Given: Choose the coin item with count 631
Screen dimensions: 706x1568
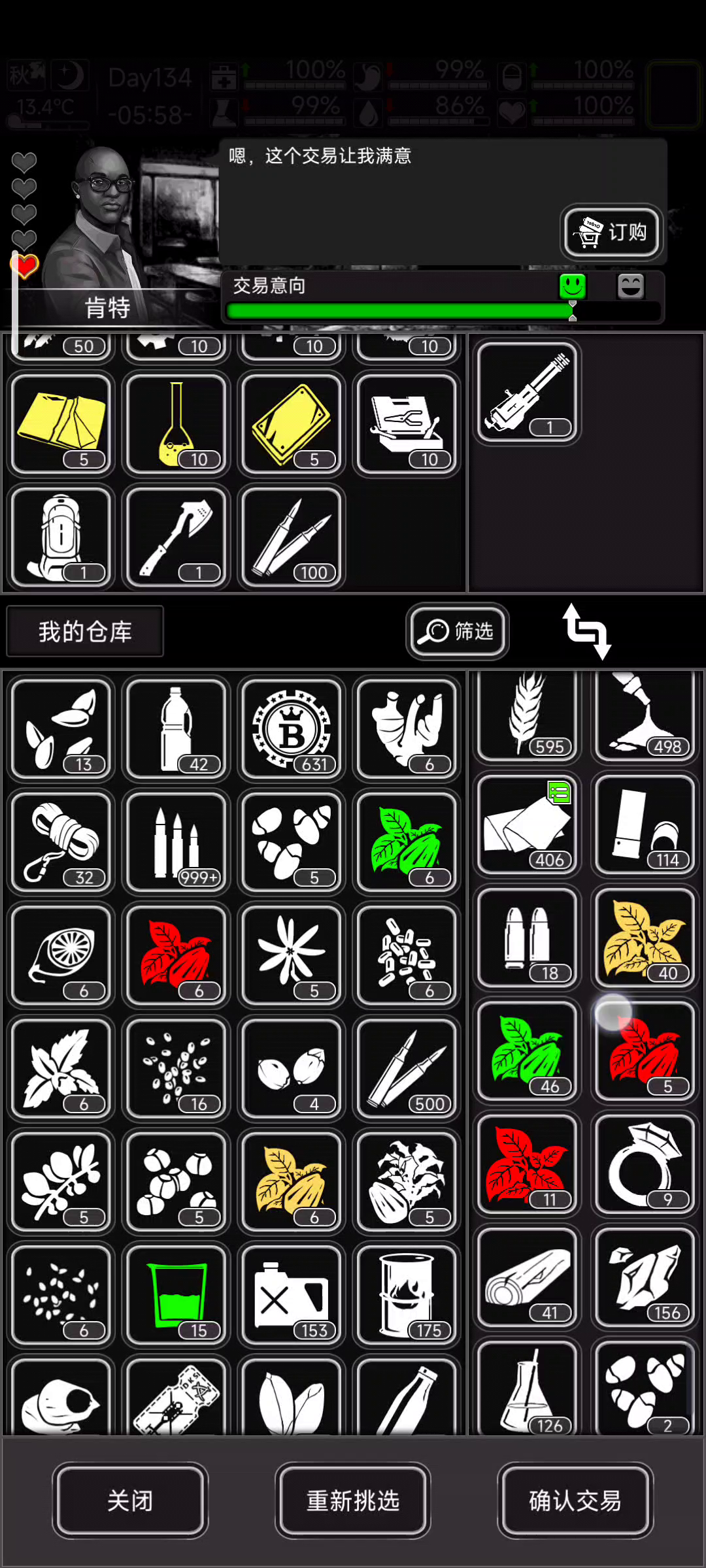Looking at the screenshot, I should click(292, 728).
